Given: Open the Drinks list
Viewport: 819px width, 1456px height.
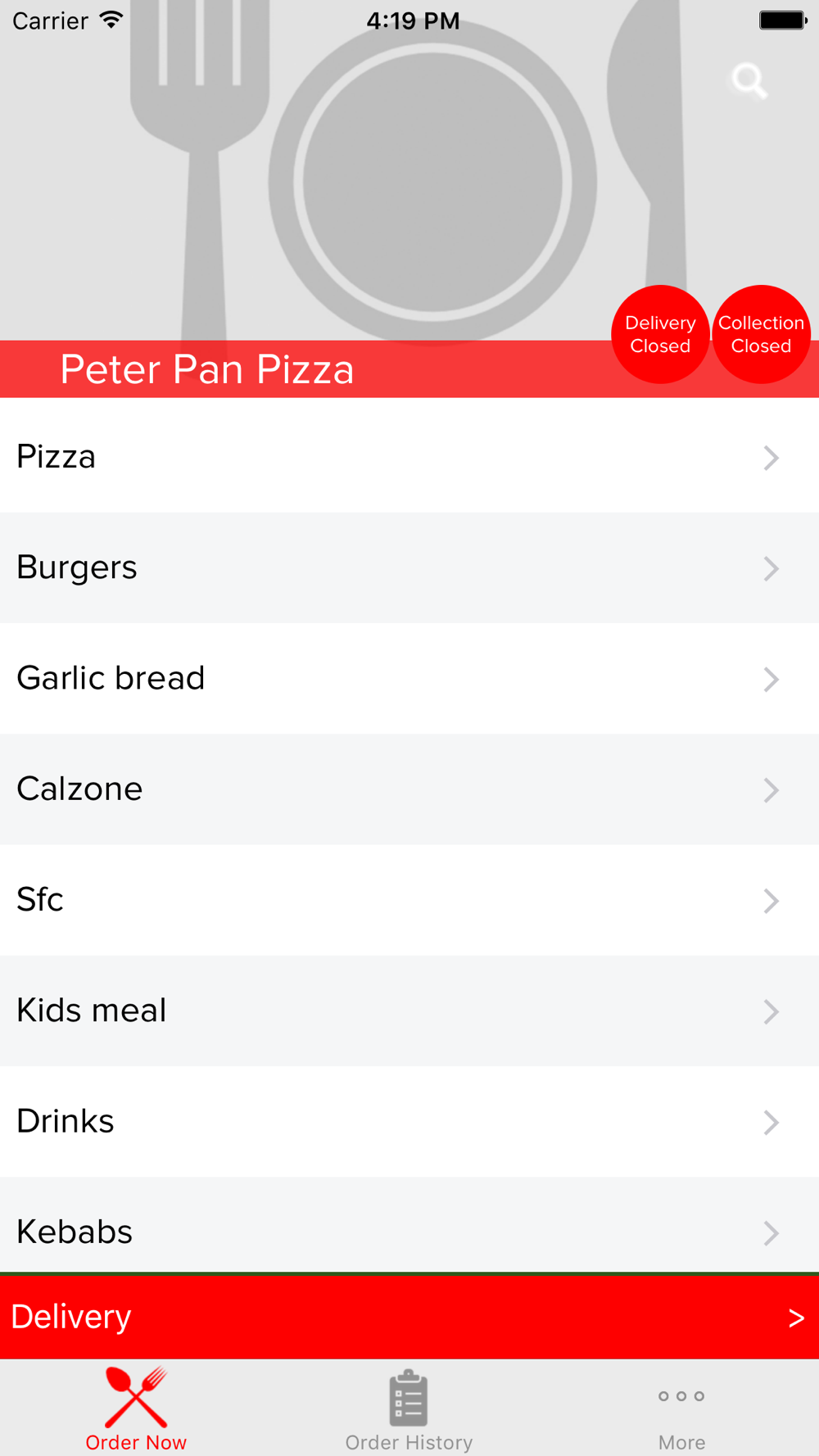Looking at the screenshot, I should [409, 1121].
